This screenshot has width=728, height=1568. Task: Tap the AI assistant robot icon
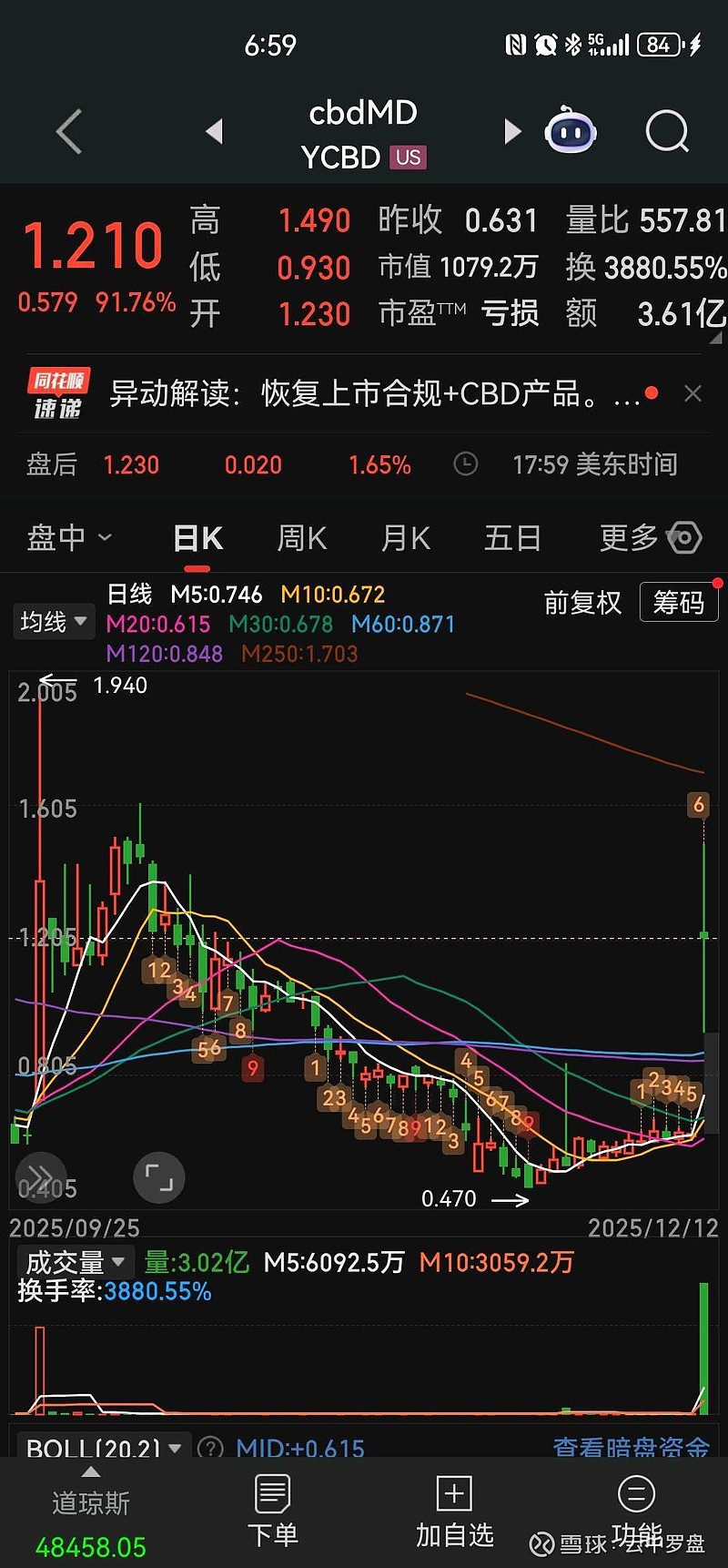pos(570,131)
